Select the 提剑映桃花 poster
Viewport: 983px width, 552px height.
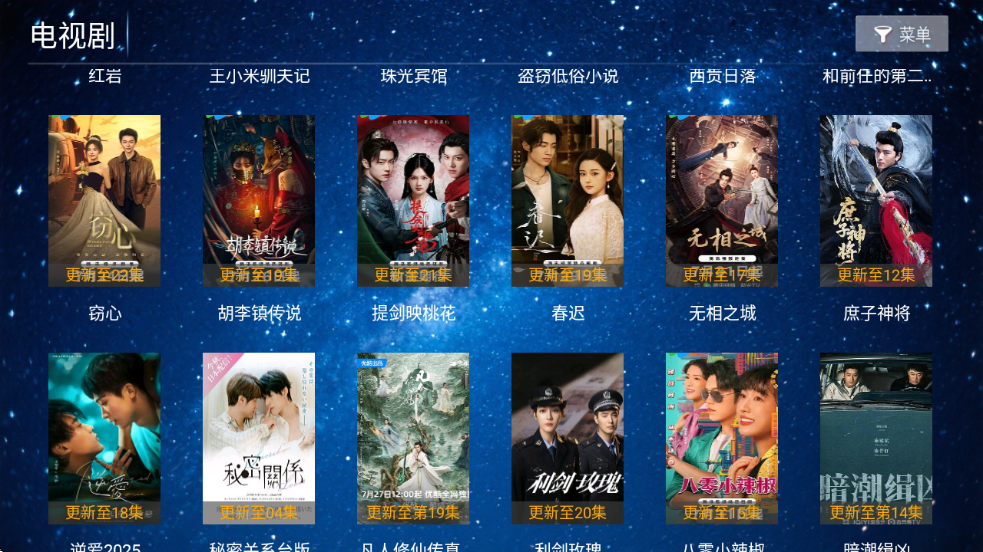click(413, 200)
